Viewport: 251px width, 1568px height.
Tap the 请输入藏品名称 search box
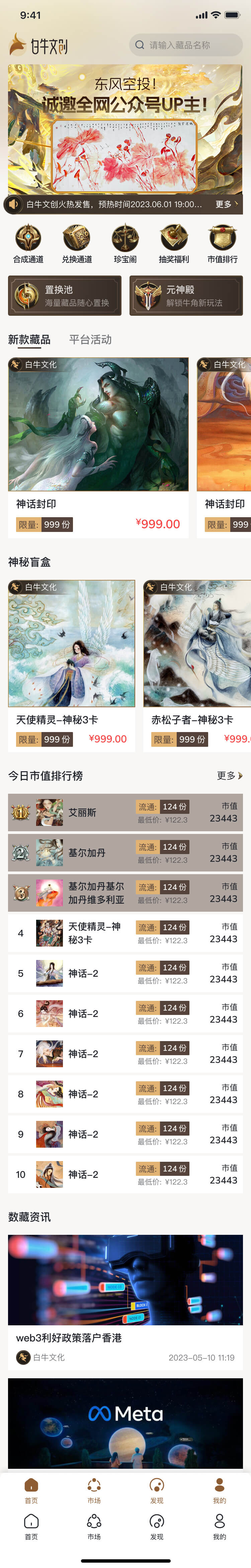click(185, 45)
